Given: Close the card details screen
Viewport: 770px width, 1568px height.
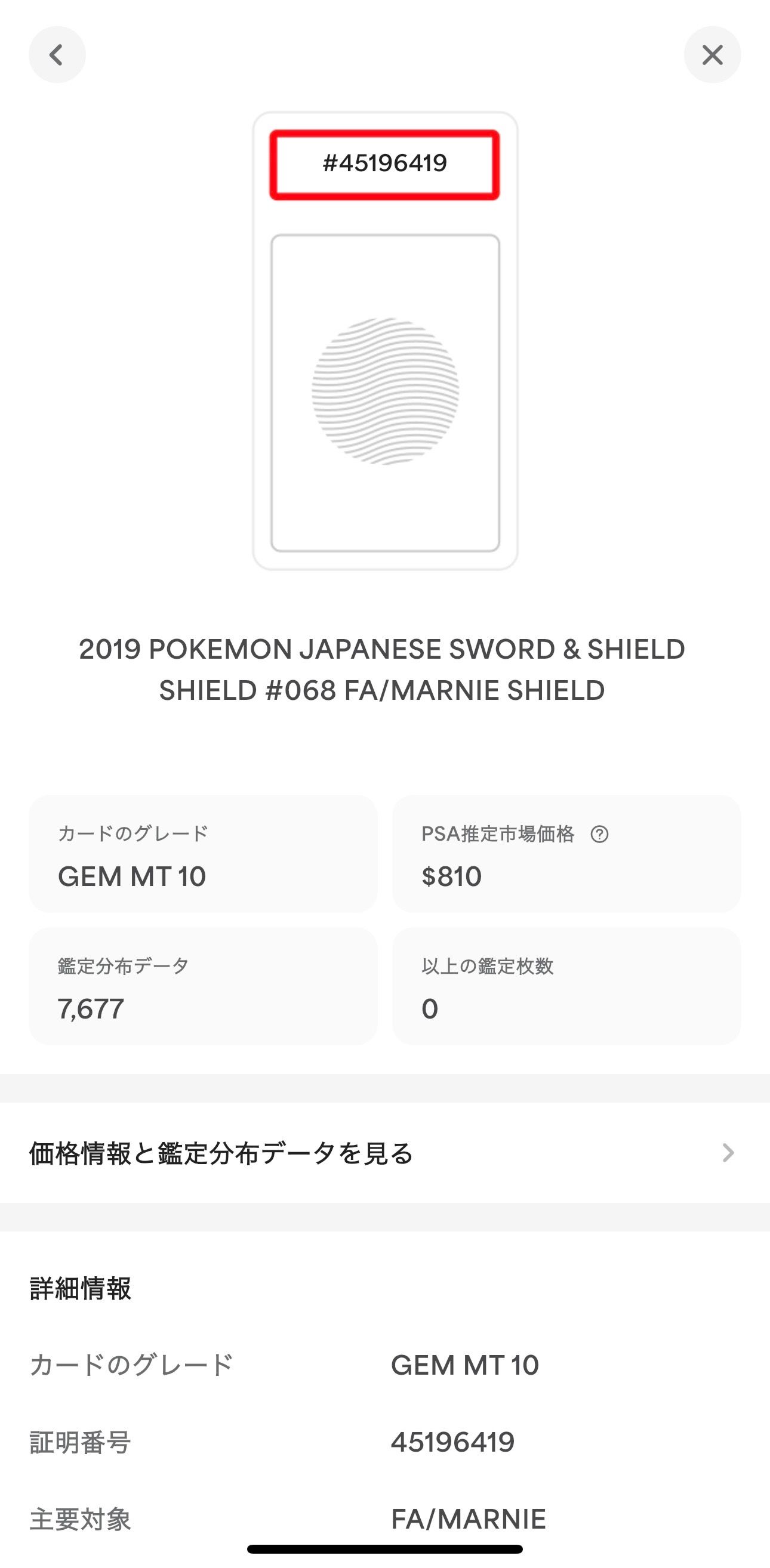Looking at the screenshot, I should tap(712, 55).
